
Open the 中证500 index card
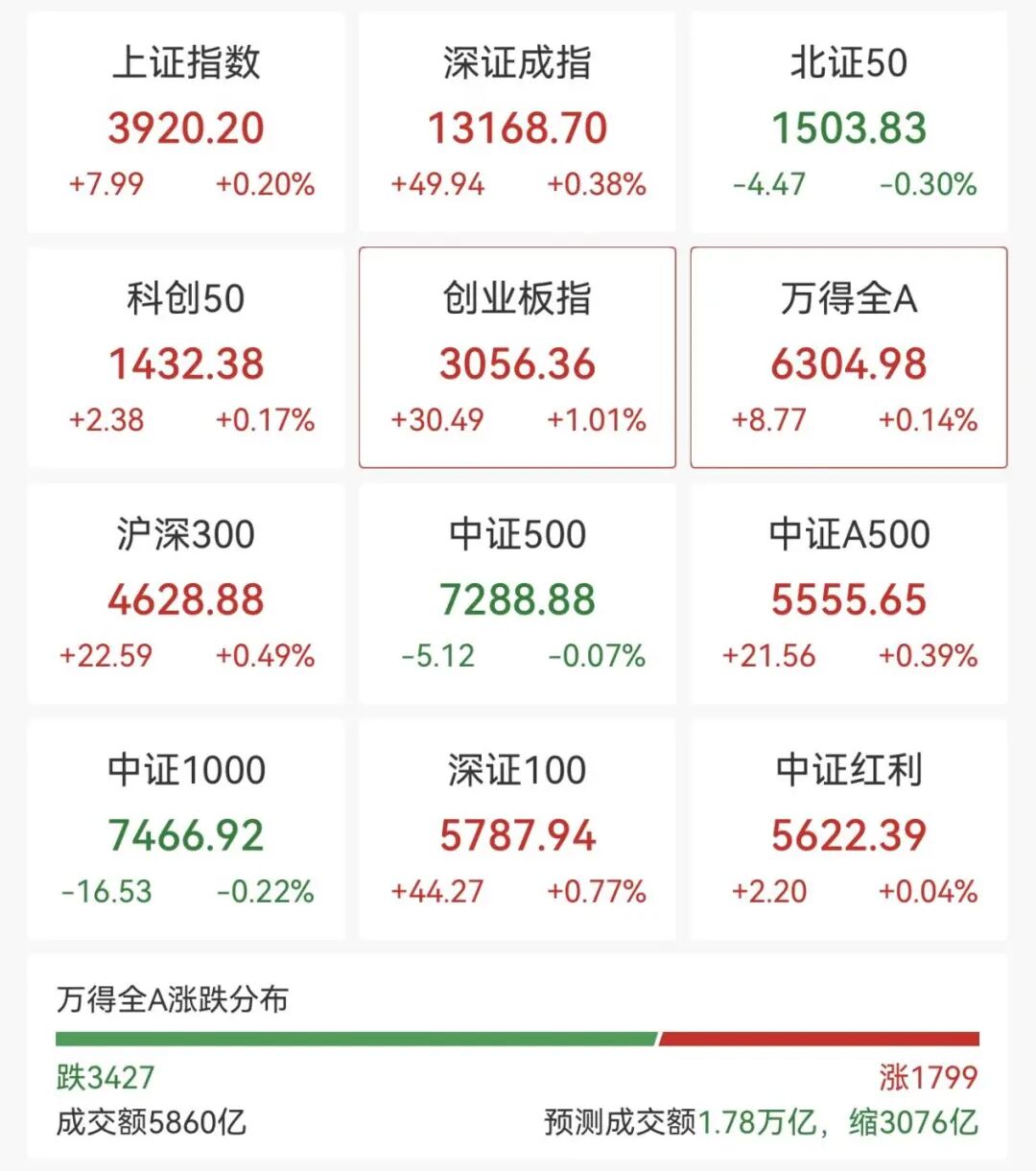(517, 595)
